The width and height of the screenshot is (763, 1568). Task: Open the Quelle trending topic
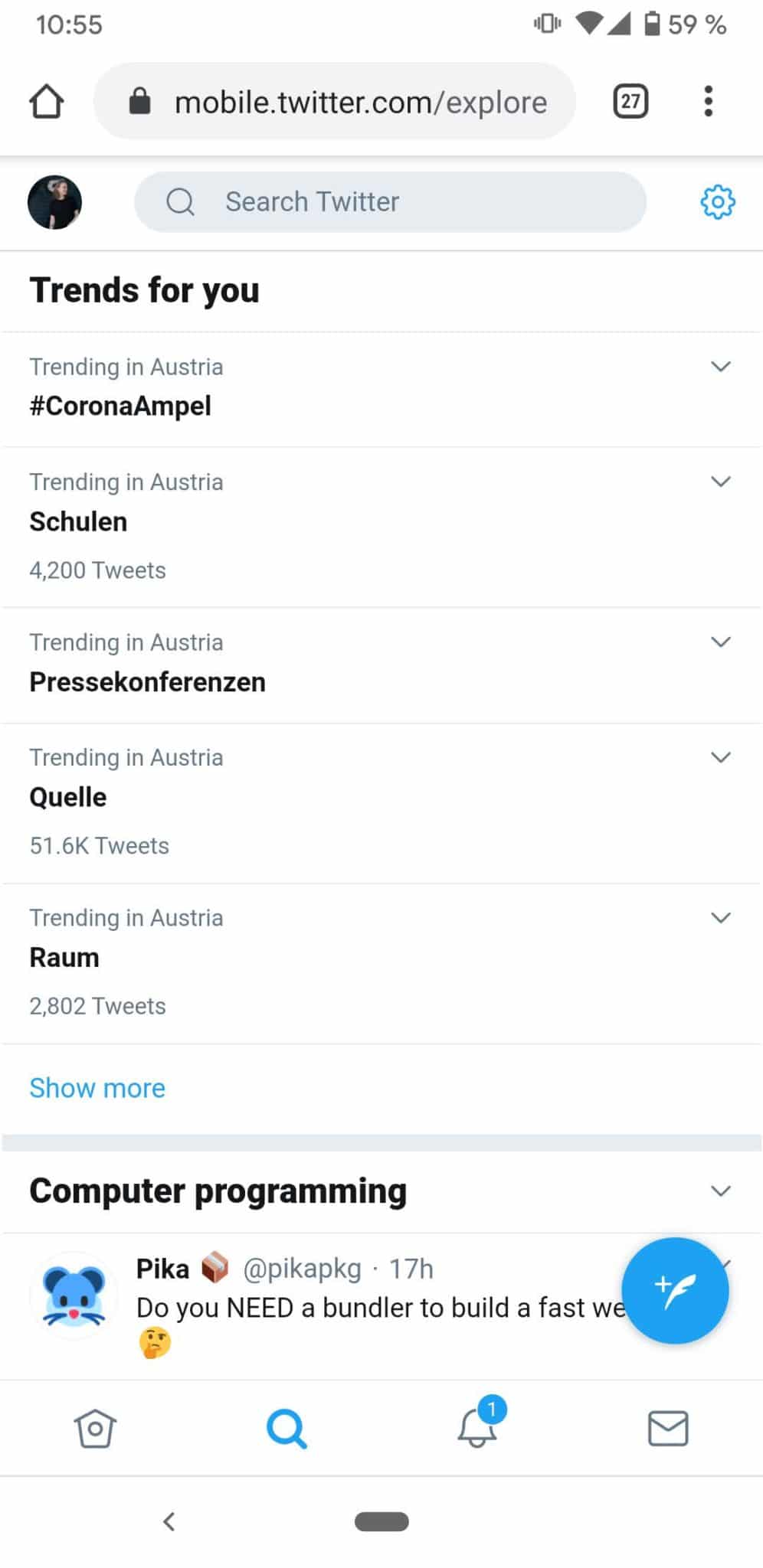pyautogui.click(x=381, y=803)
